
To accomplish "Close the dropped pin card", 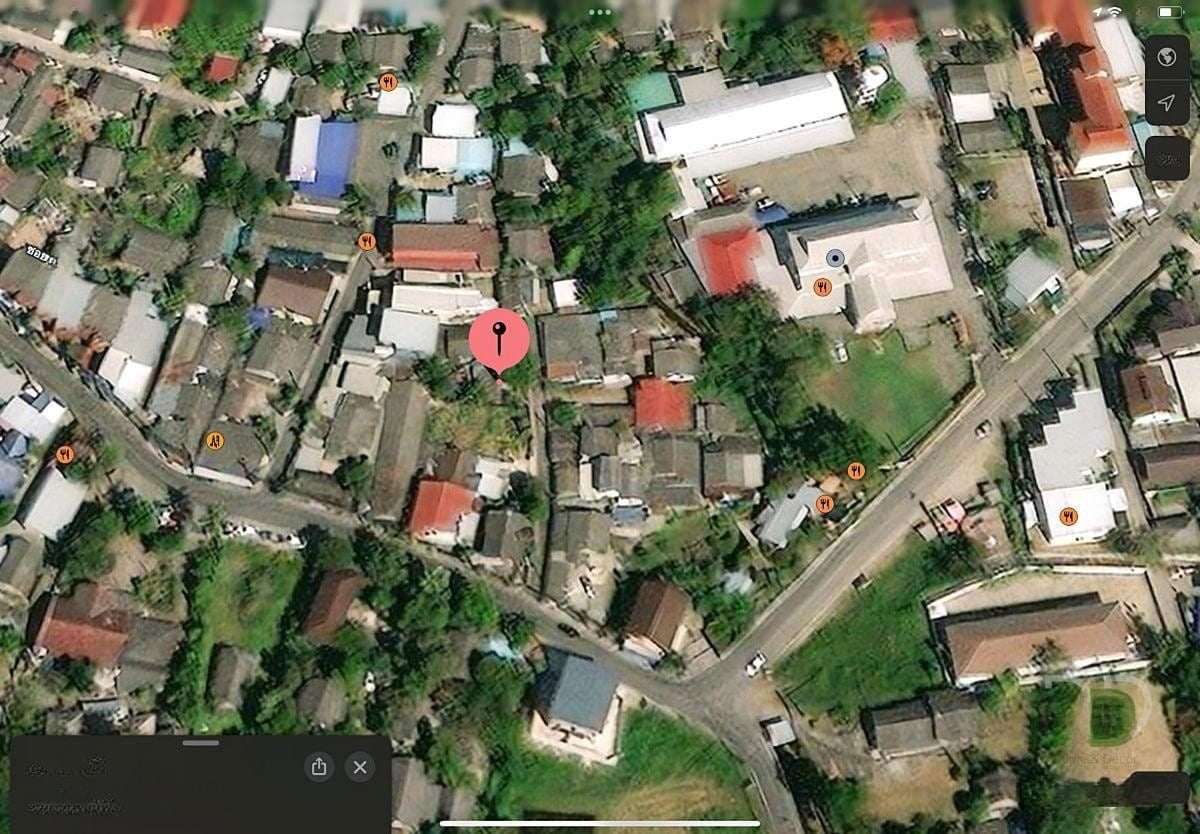I will coord(360,767).
